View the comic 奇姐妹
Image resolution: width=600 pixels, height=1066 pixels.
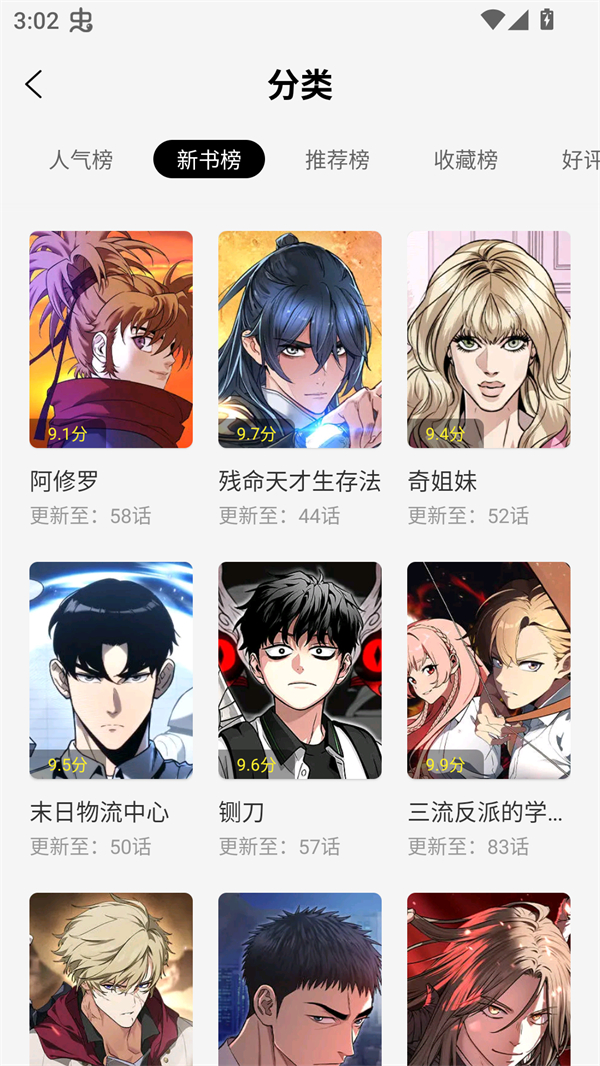[489, 340]
